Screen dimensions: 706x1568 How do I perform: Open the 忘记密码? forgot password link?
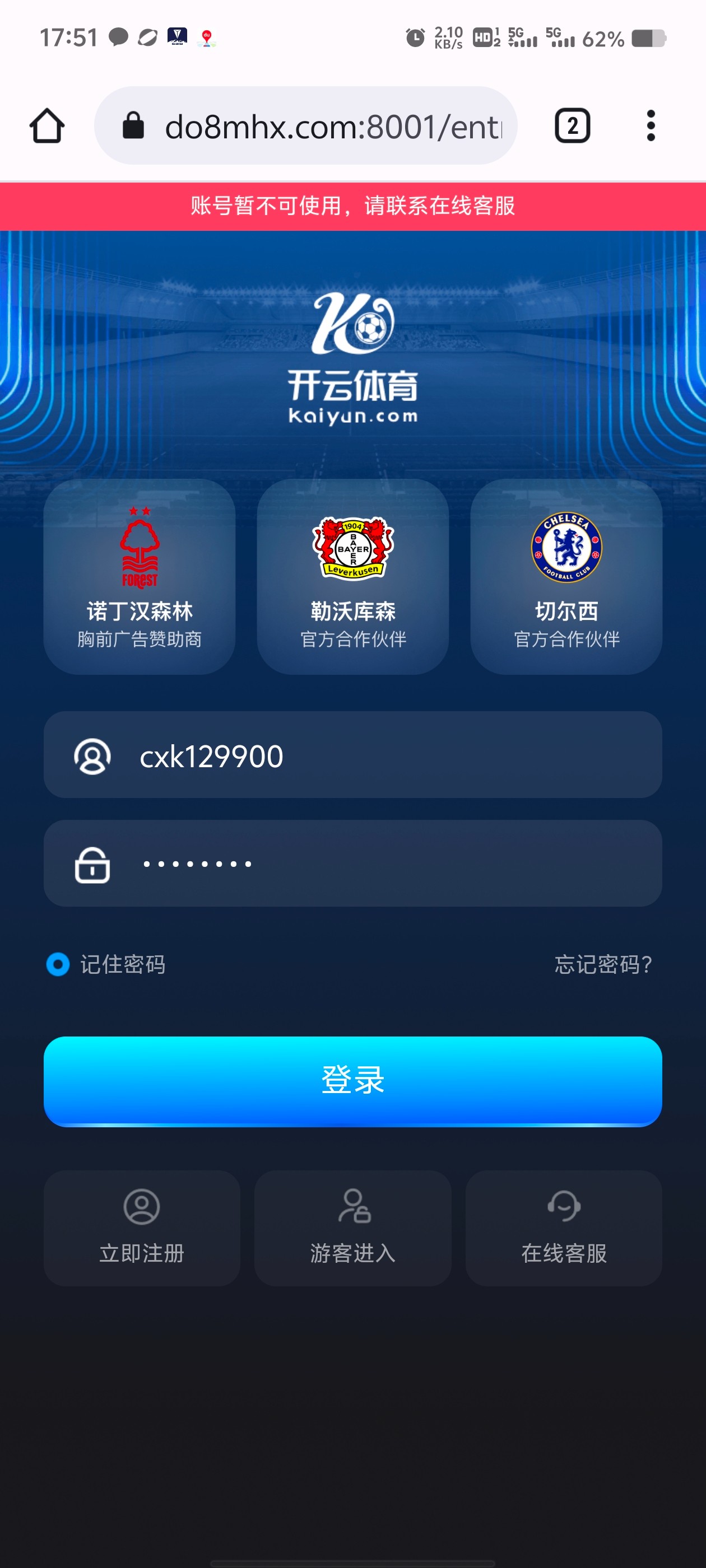coord(602,964)
